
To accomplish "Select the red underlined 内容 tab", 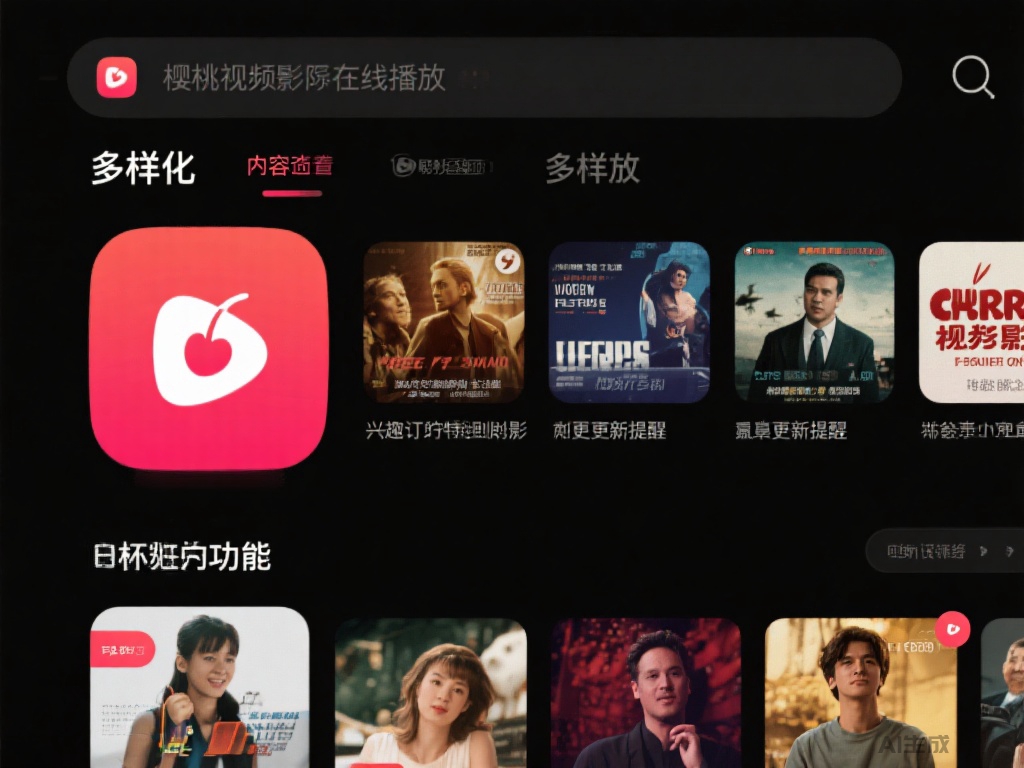I will [x=290, y=167].
